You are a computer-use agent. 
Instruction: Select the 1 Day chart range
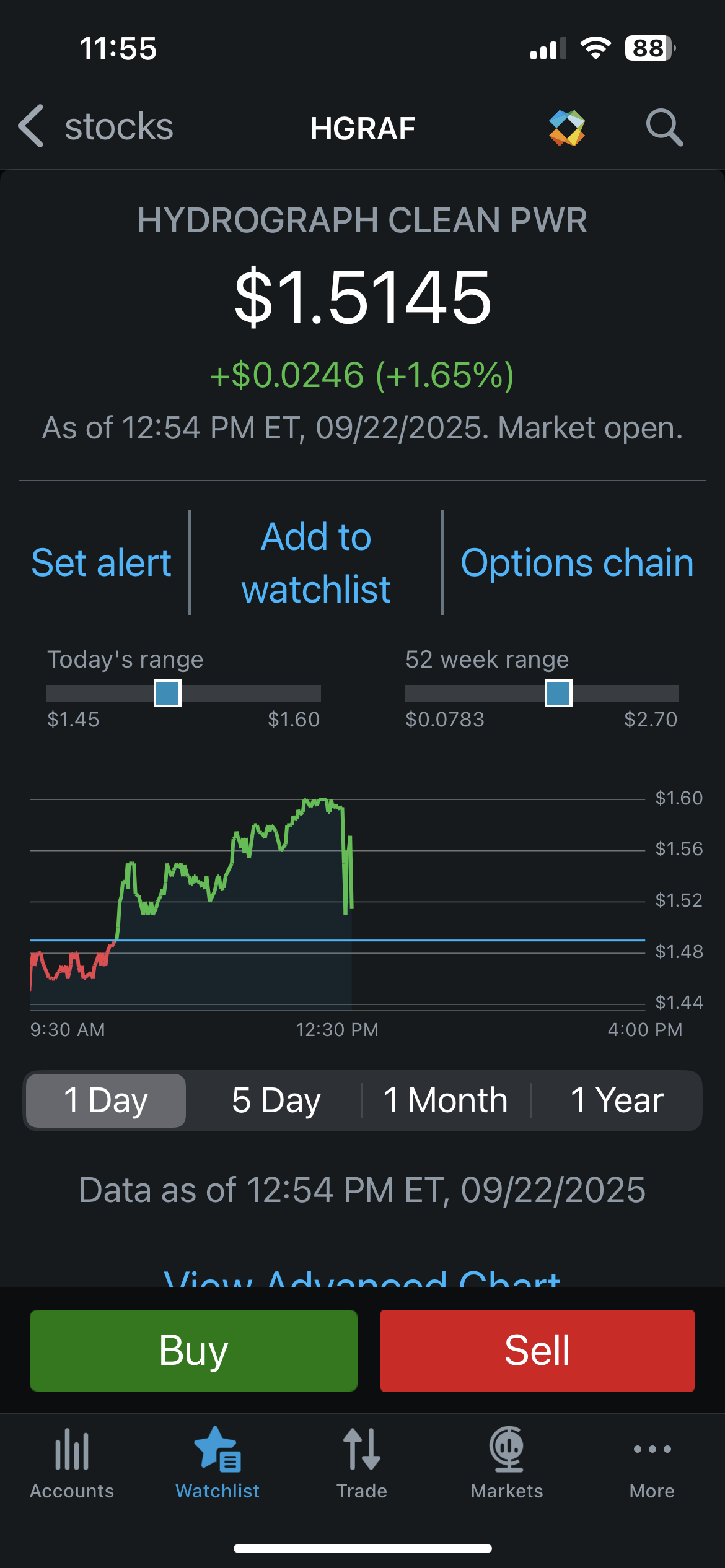(105, 1100)
